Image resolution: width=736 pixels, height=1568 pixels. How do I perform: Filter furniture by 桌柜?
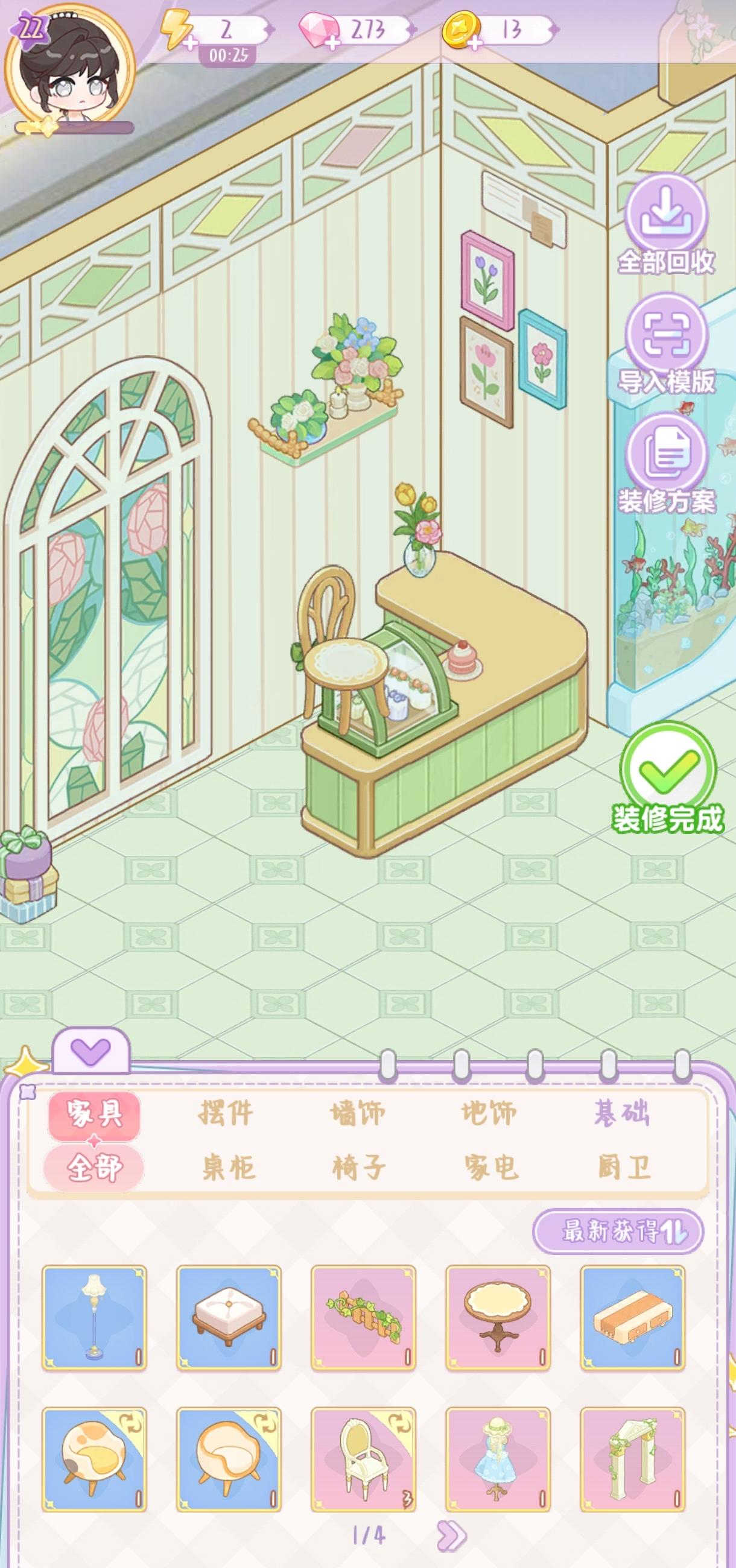click(228, 1167)
